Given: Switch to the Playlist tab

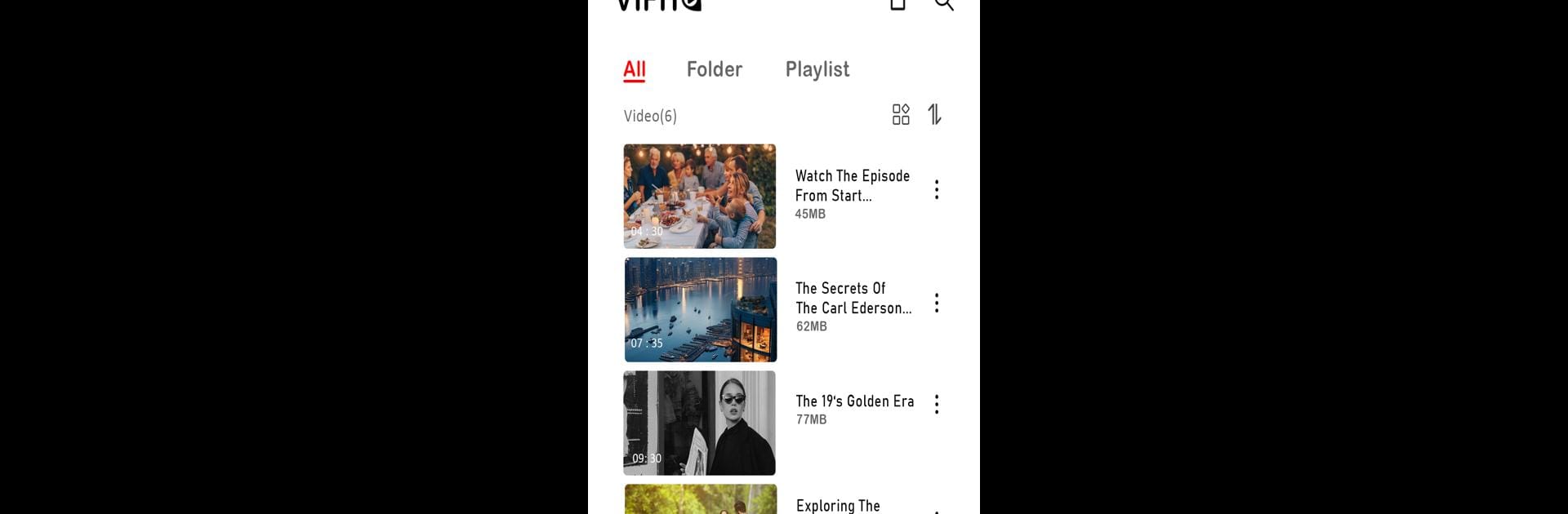Looking at the screenshot, I should (817, 69).
